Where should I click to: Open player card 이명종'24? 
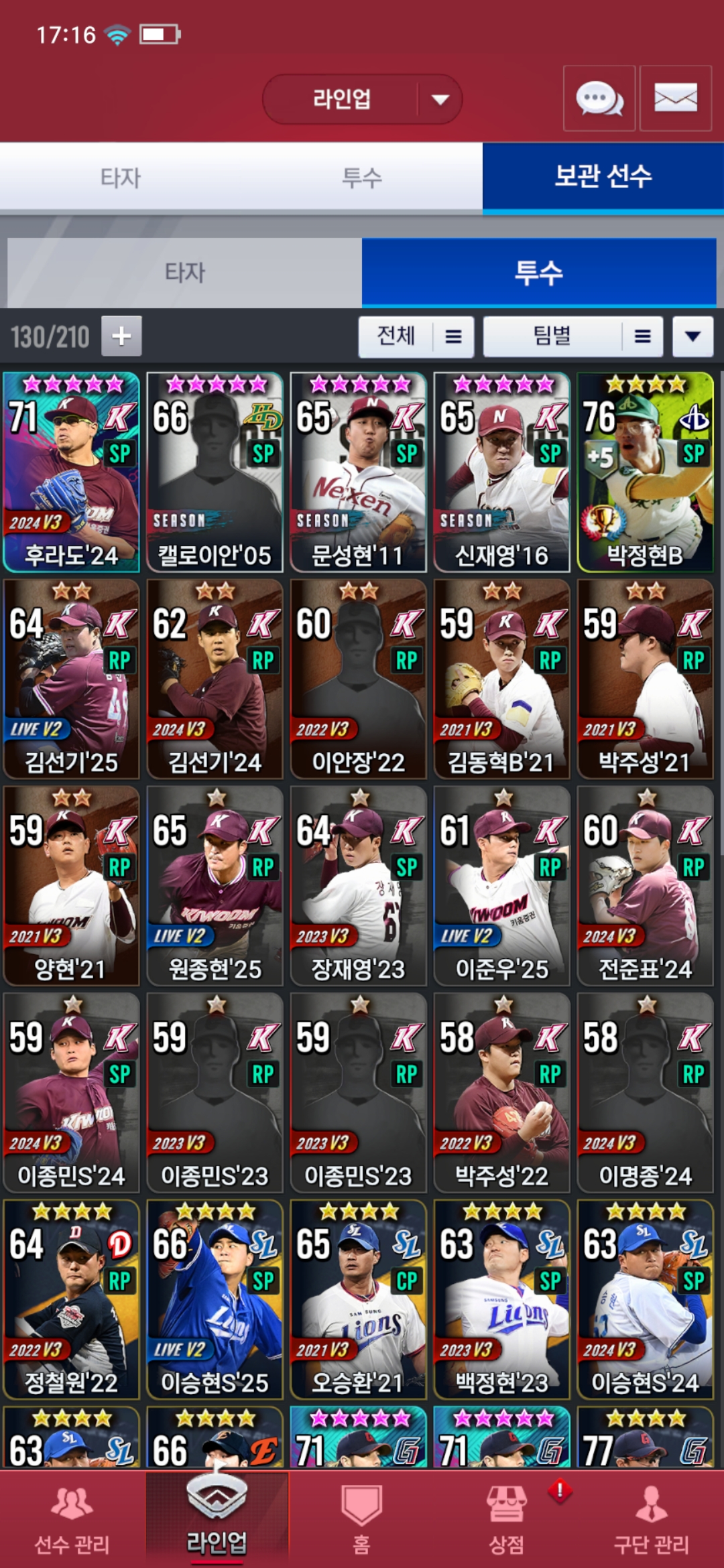(x=645, y=1092)
